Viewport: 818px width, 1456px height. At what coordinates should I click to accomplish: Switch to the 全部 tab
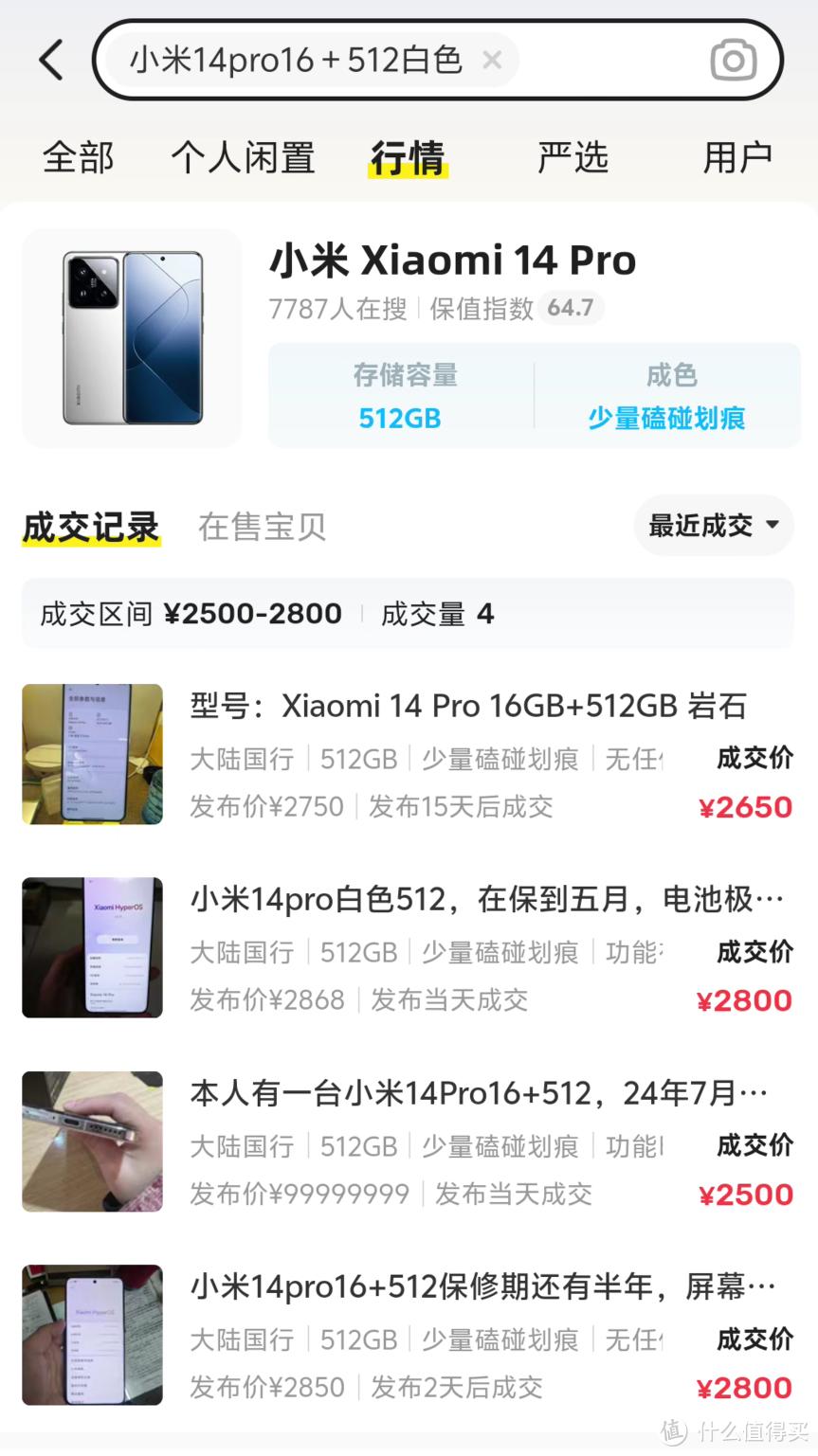(x=78, y=157)
